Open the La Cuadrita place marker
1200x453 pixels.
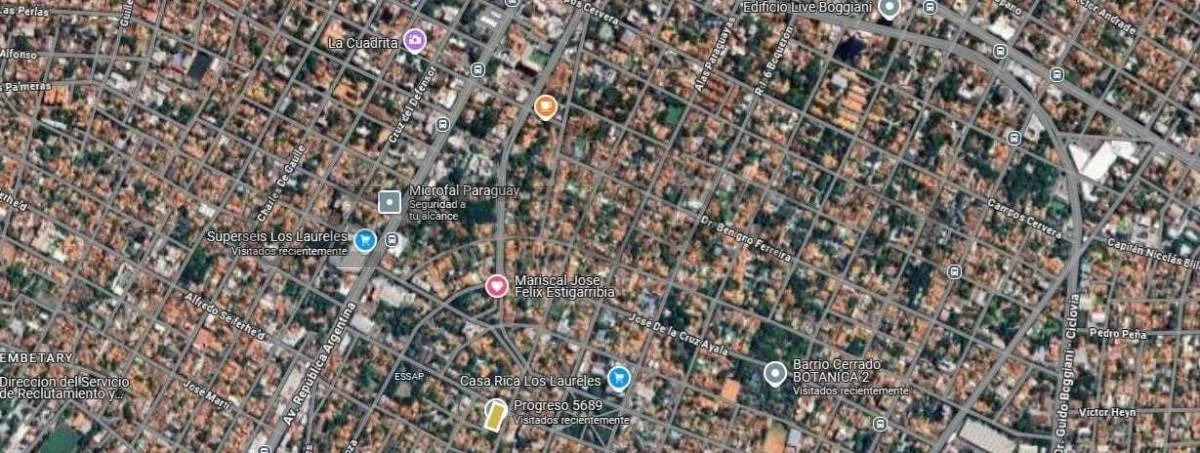tap(415, 41)
